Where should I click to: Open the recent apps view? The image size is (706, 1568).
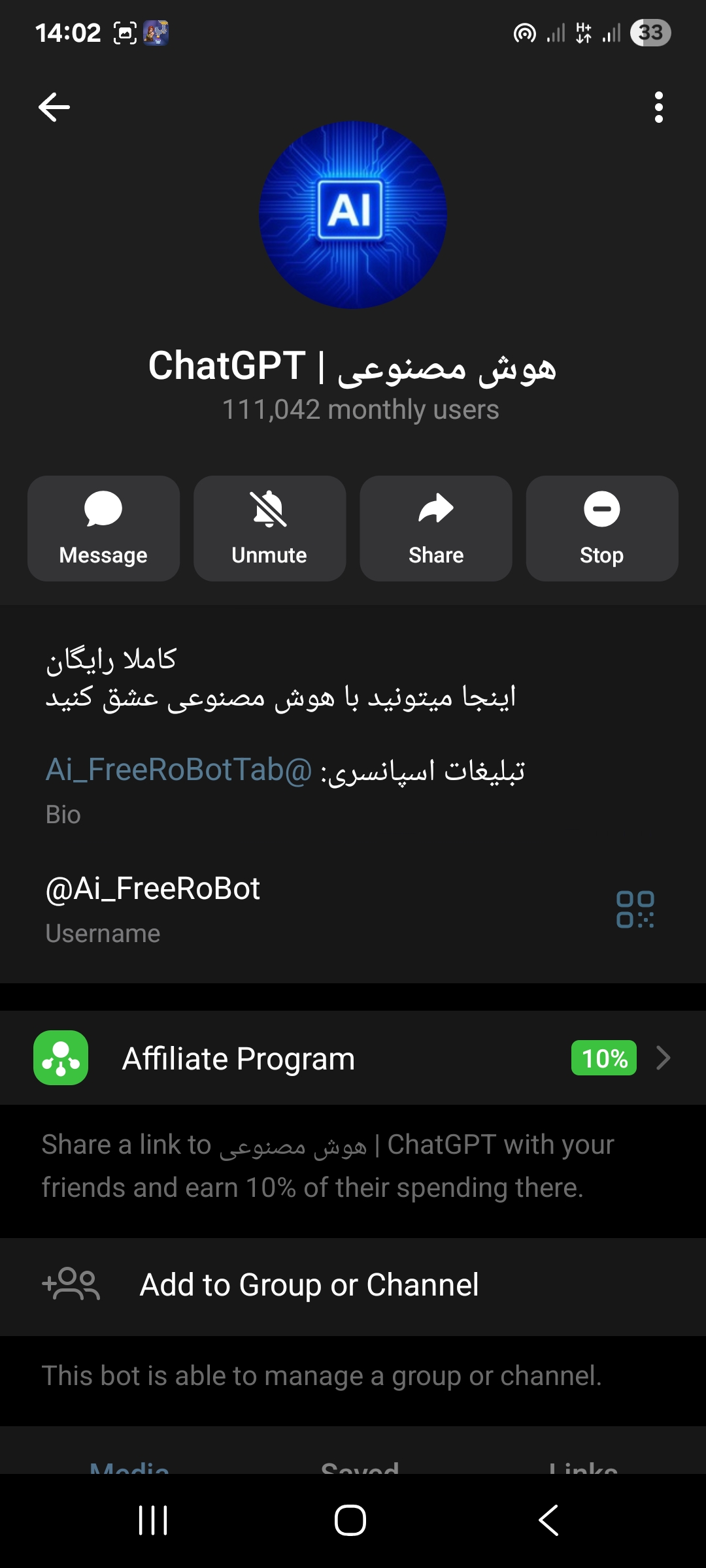(153, 1520)
